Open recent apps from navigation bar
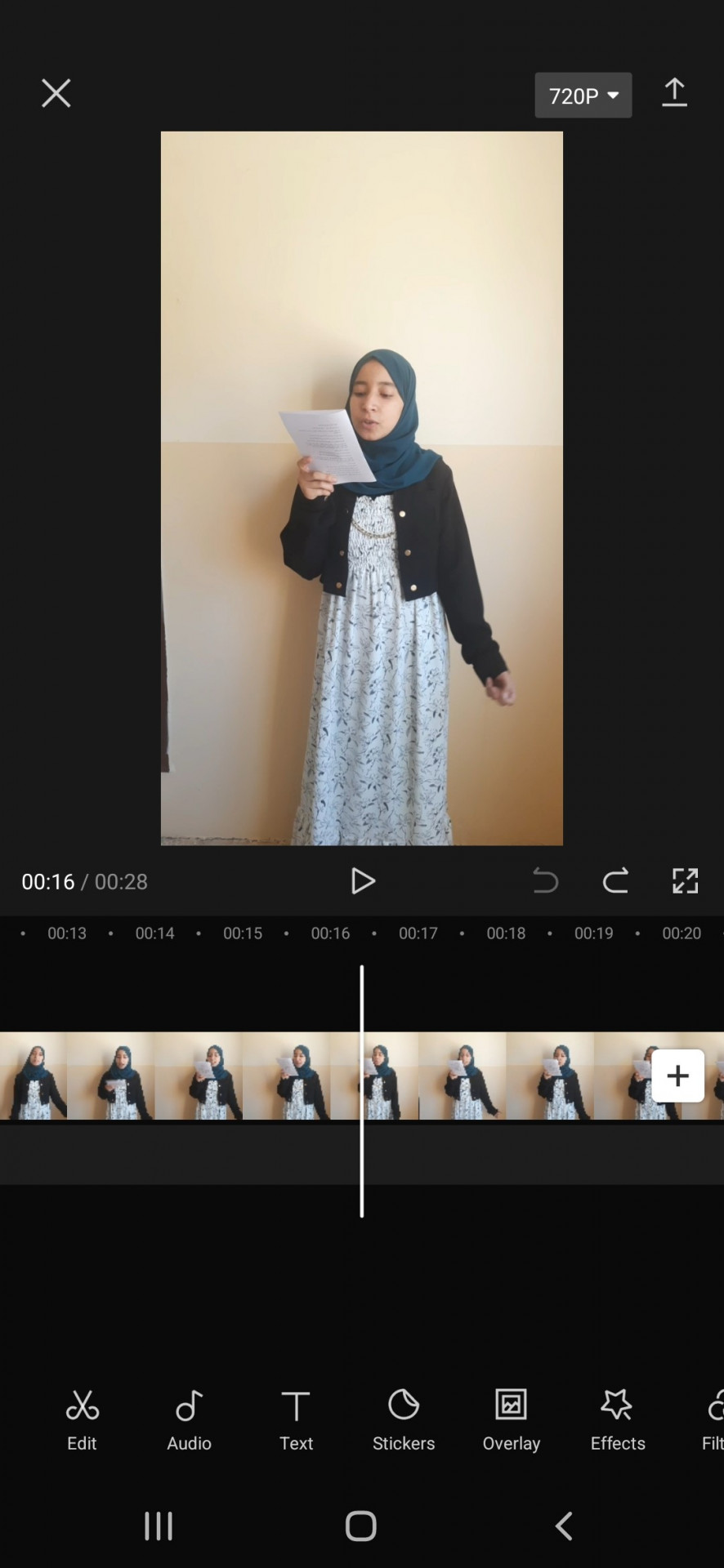 [x=159, y=1526]
